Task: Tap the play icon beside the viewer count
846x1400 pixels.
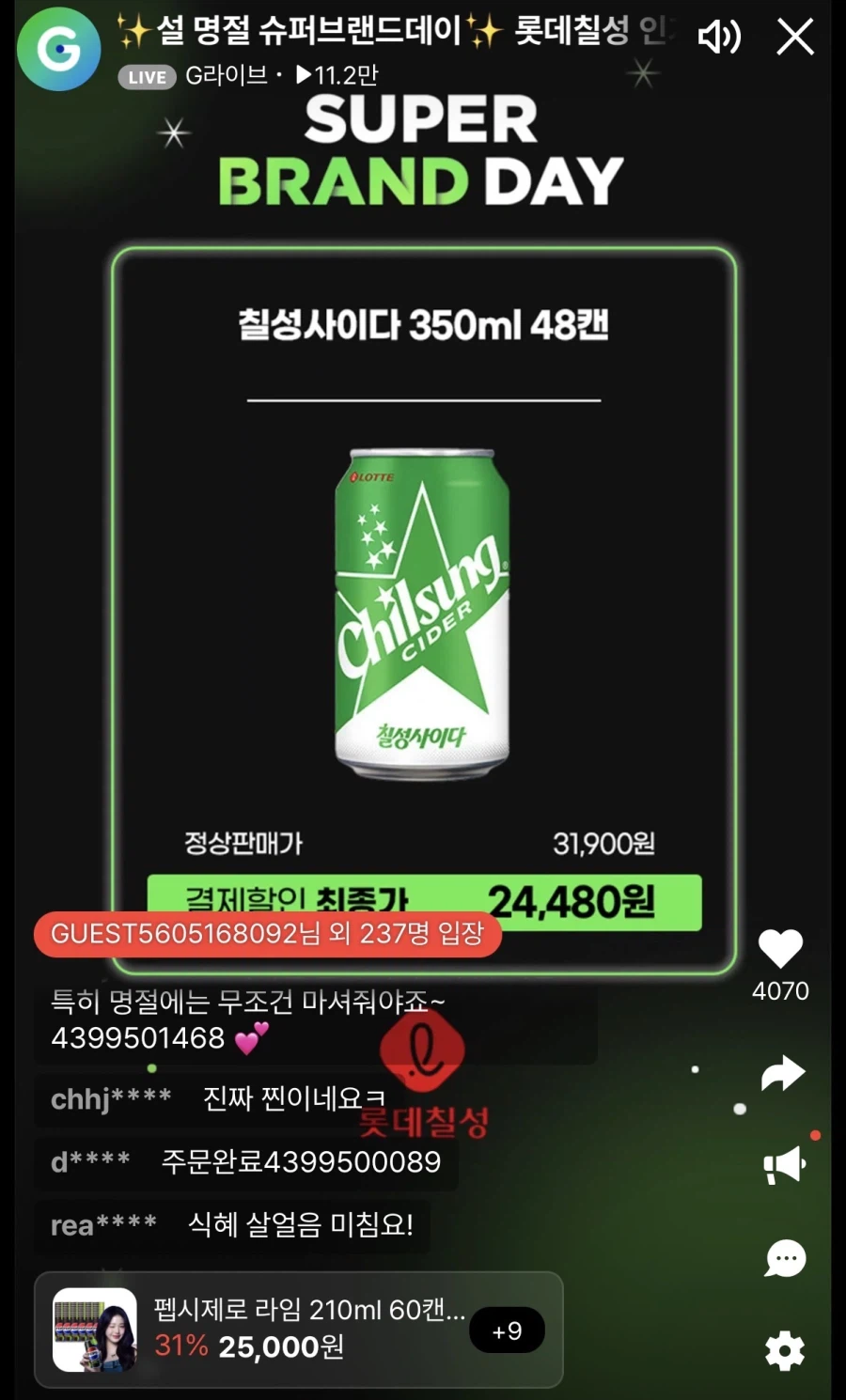Action: point(299,78)
